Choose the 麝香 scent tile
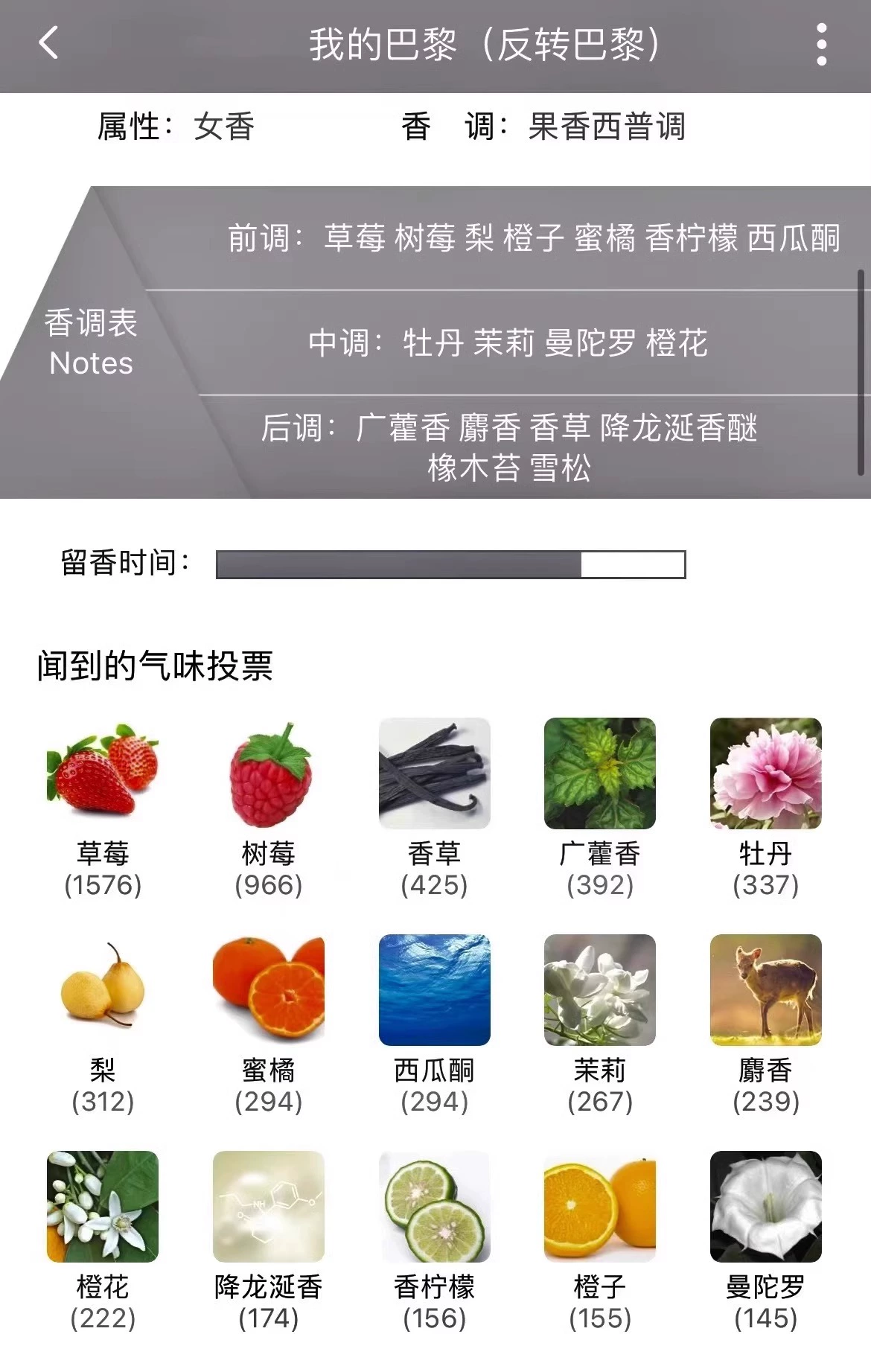Screen dimensions: 871x1372 pyautogui.click(x=765, y=990)
